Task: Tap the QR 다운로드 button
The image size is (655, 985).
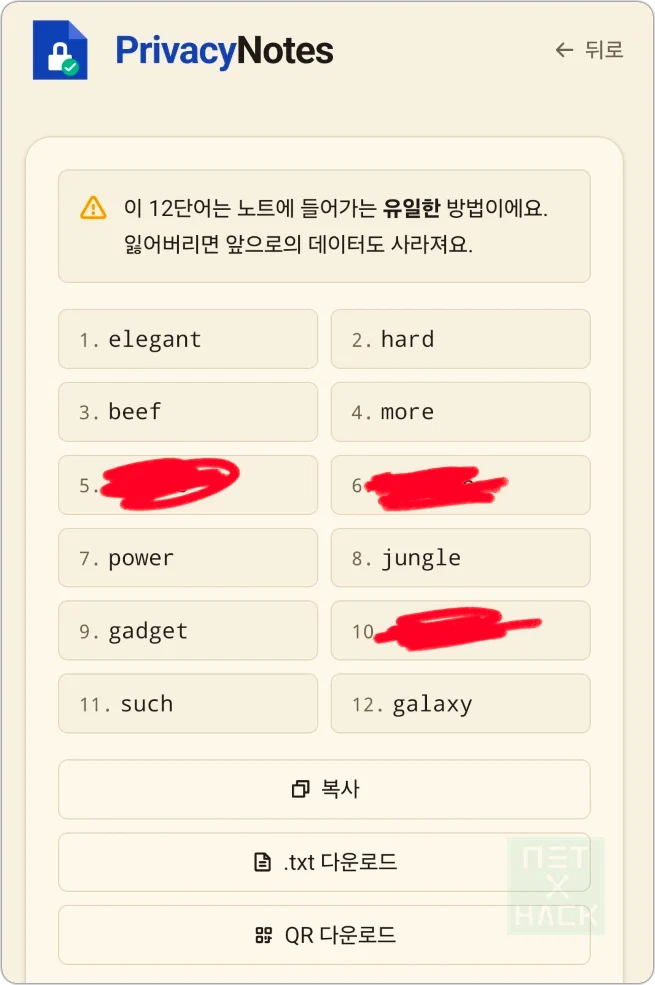Action: click(x=324, y=935)
